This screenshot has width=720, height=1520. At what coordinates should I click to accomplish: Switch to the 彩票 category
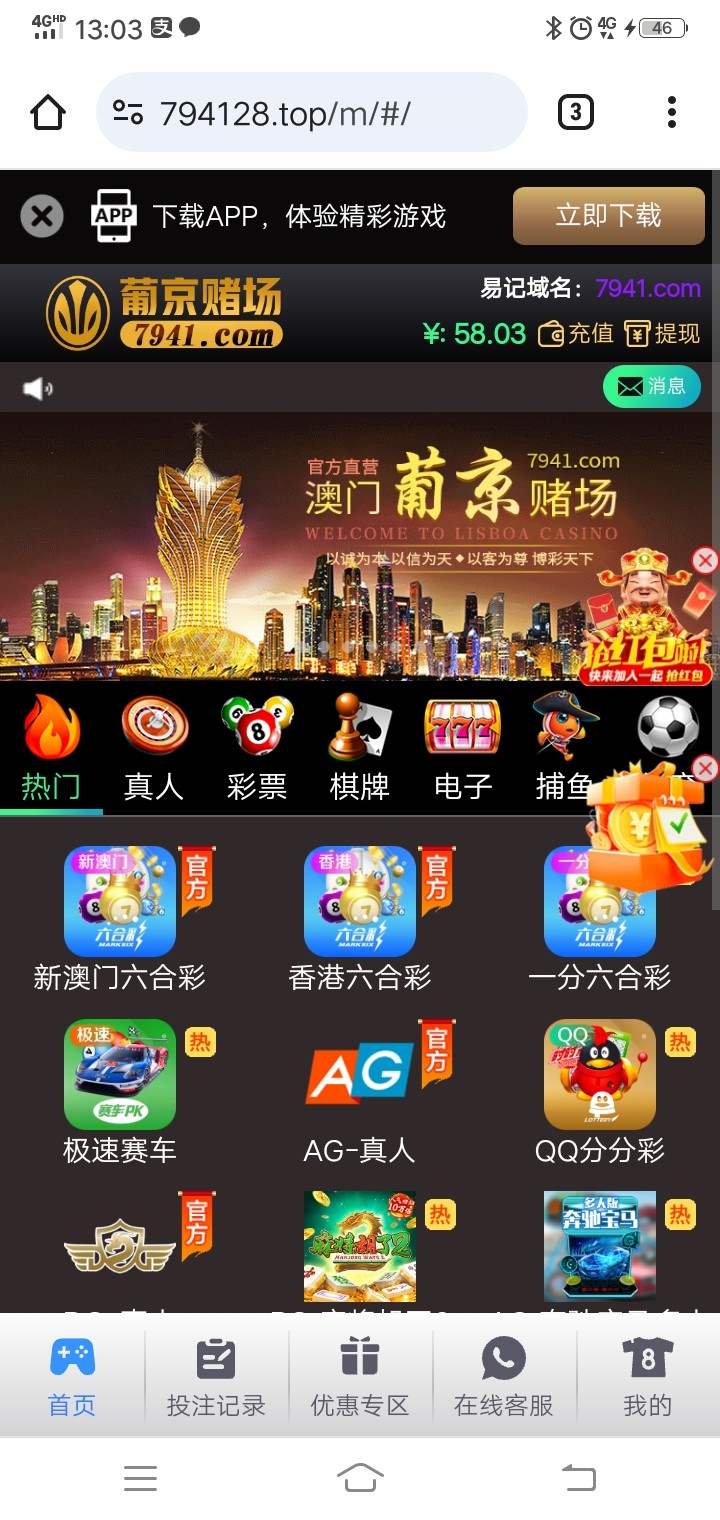tap(257, 747)
